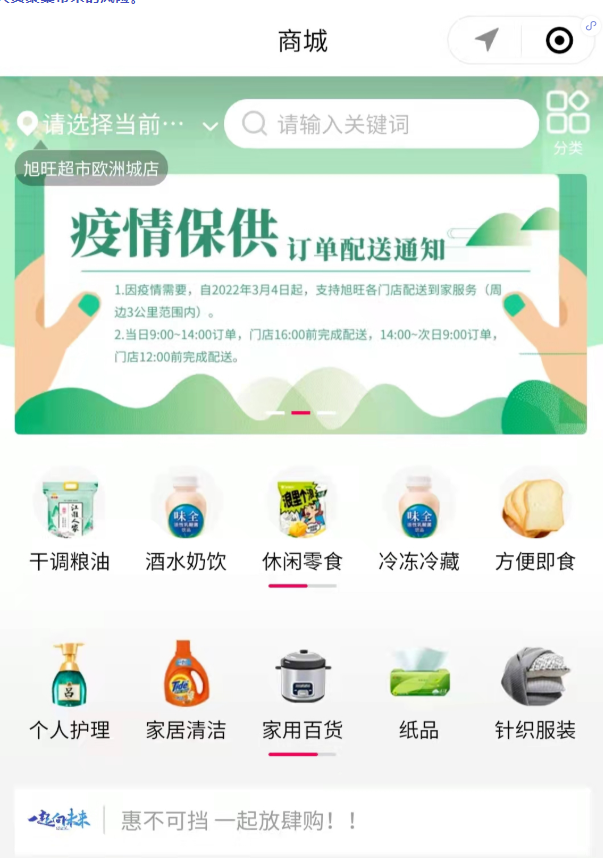Open the 分类 category grid
This screenshot has height=858, width=603.
pyautogui.click(x=567, y=122)
